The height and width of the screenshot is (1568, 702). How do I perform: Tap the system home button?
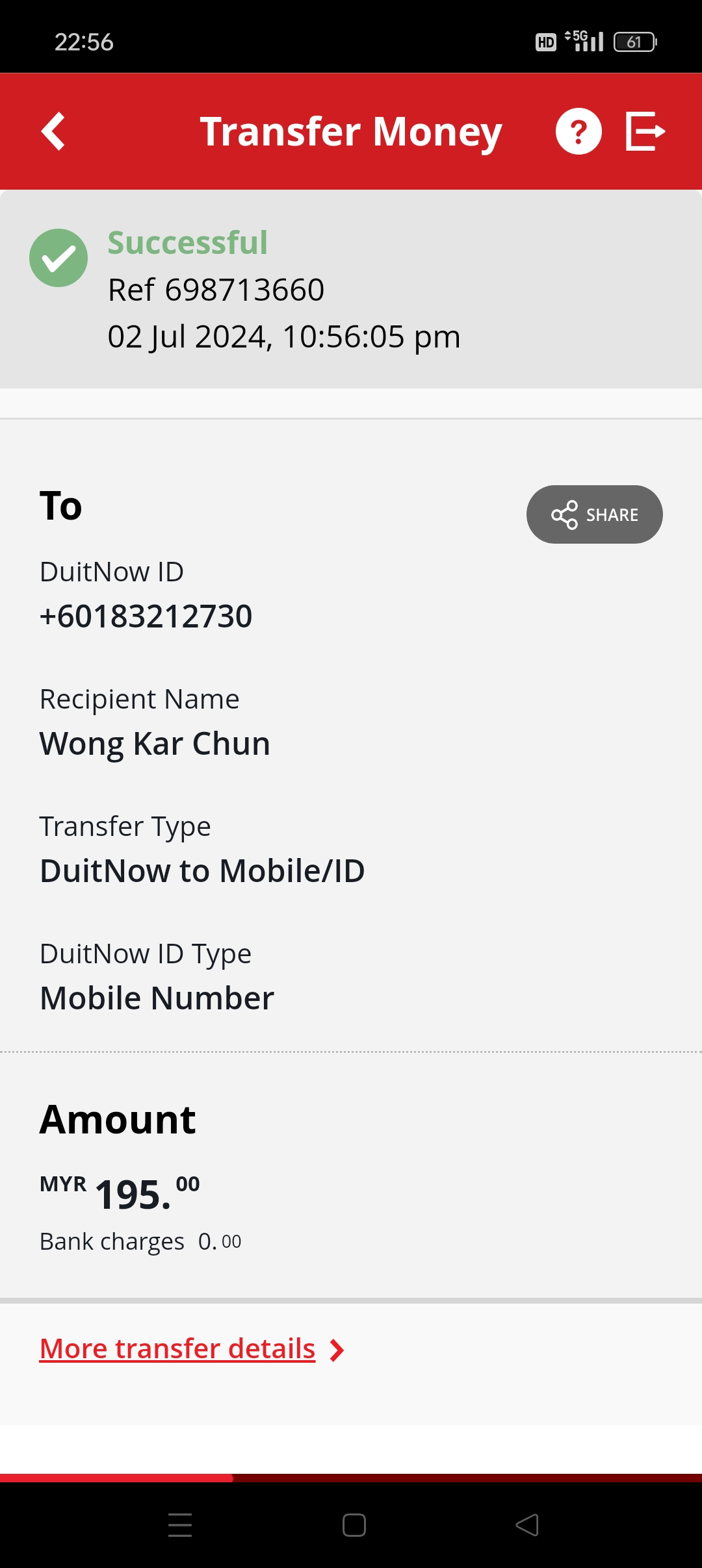354,1525
